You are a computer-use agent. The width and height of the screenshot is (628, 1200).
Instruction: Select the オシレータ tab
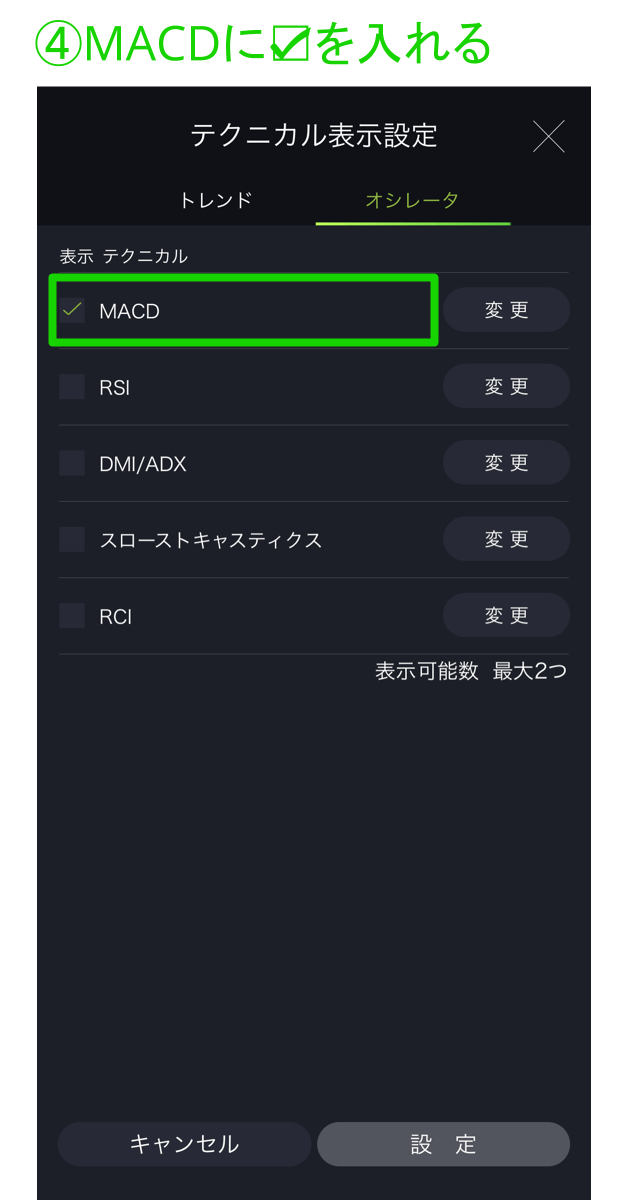pyautogui.click(x=412, y=200)
